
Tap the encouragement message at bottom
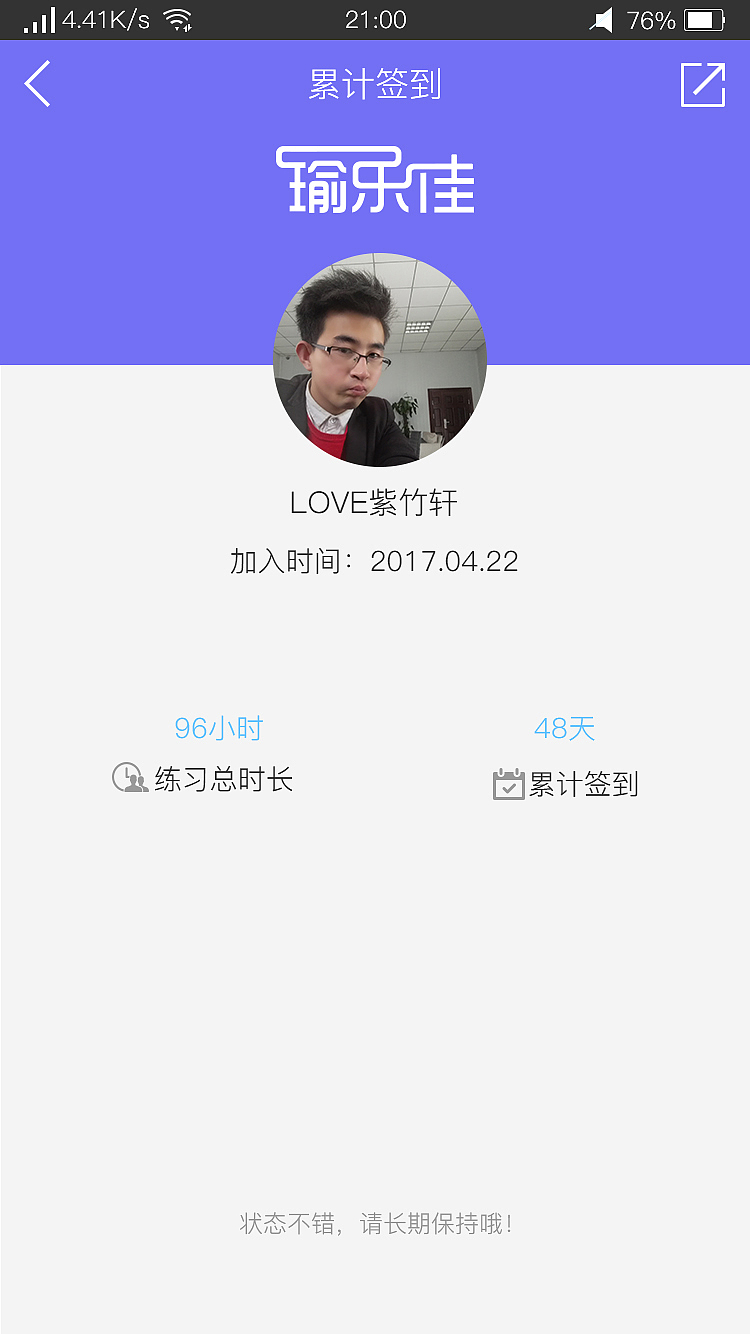375,1223
